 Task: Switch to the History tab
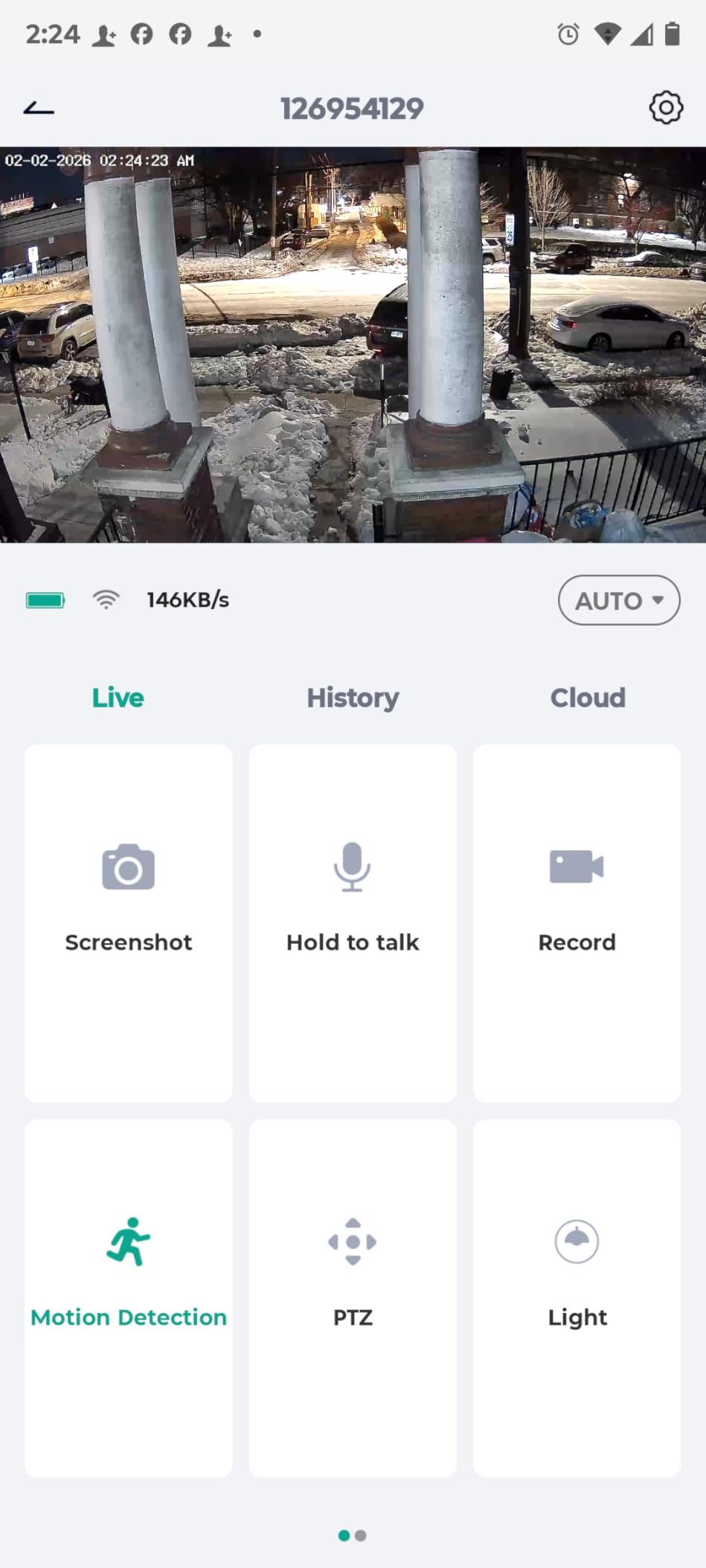[x=353, y=698]
